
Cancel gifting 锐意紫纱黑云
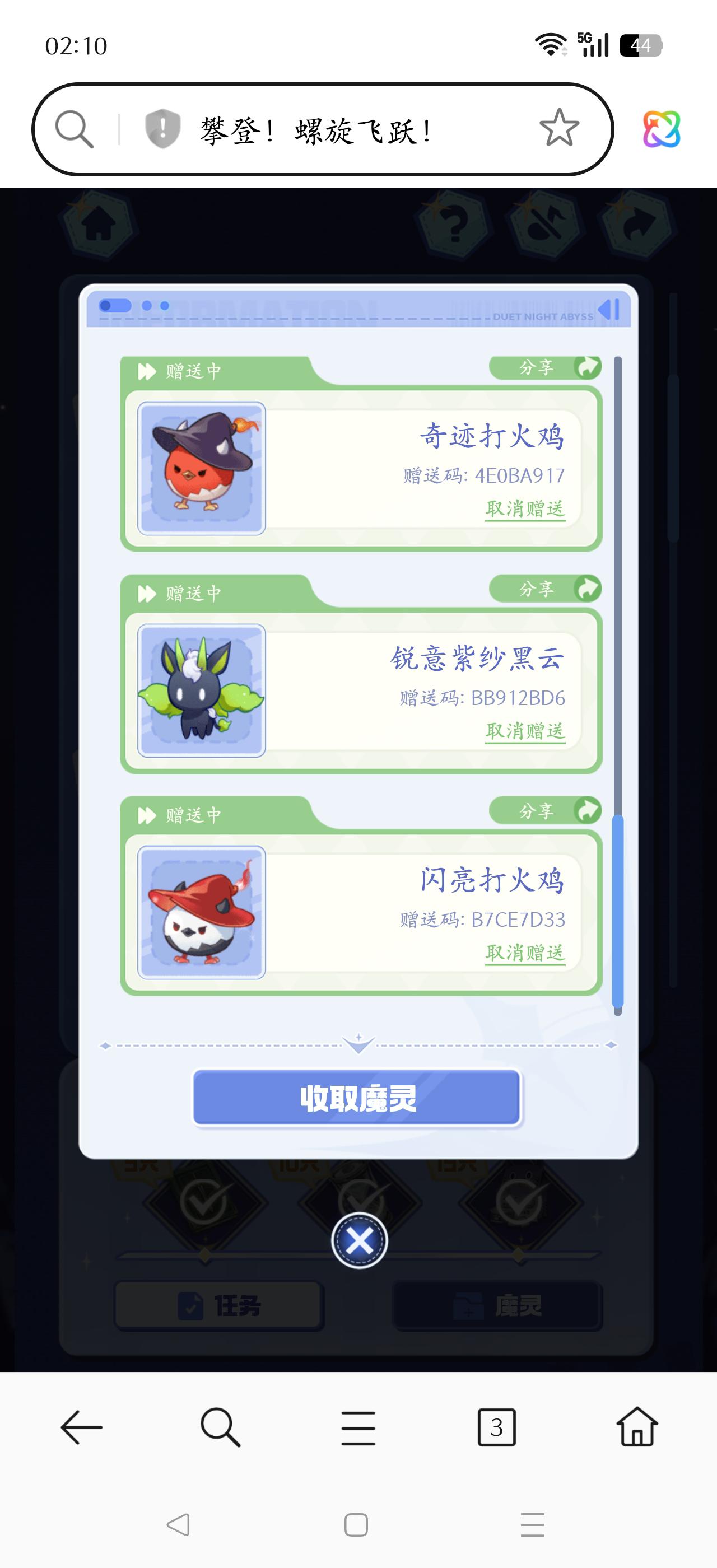525,730
